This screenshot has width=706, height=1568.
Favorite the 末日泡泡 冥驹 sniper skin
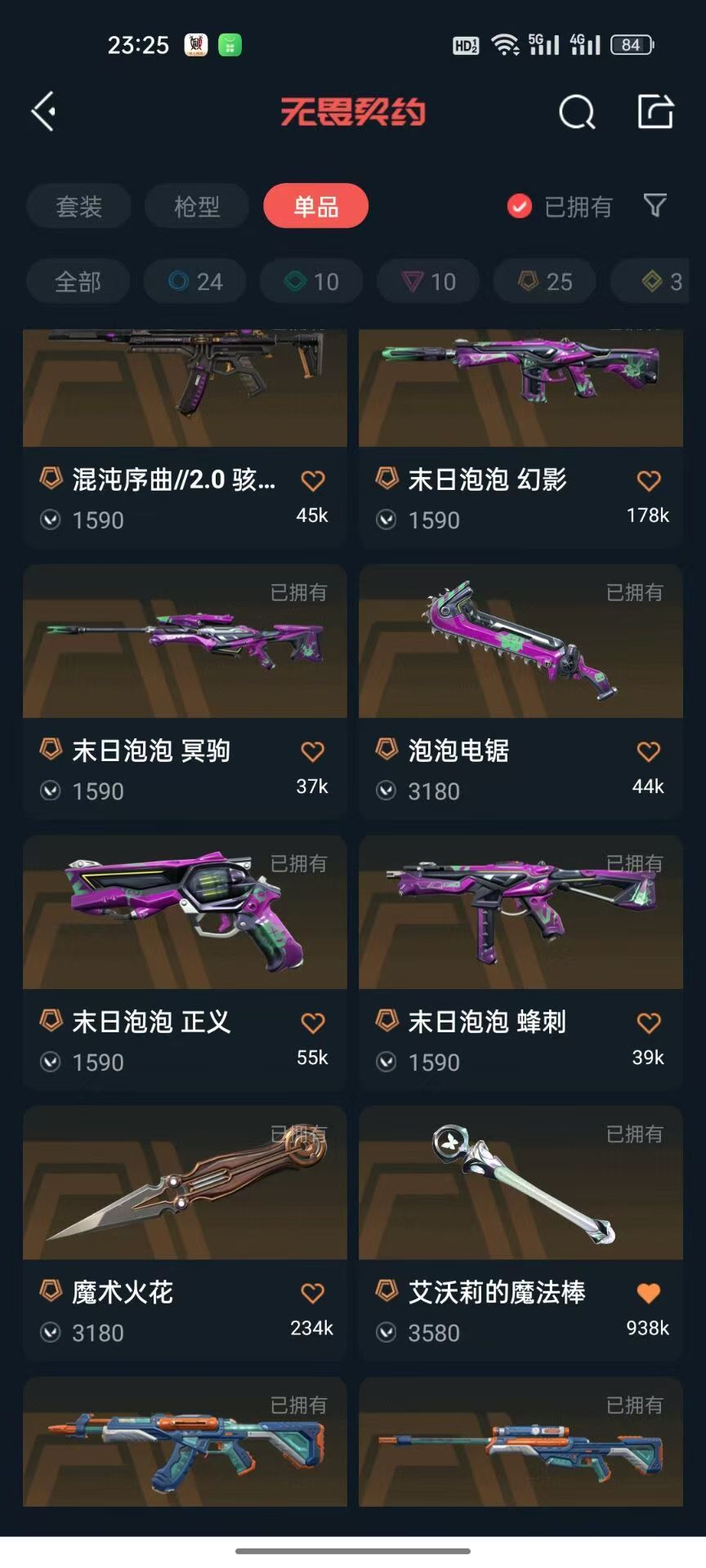311,751
